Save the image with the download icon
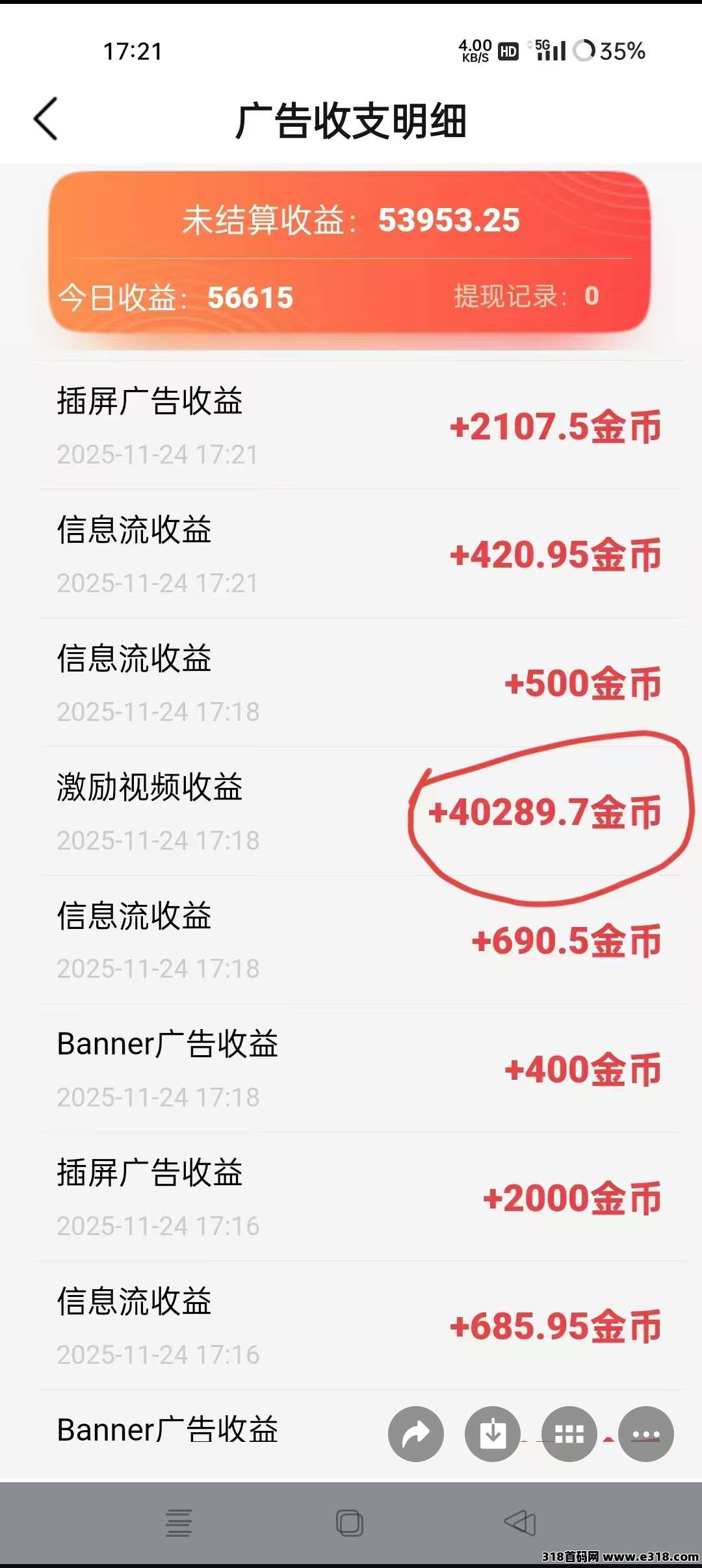Image resolution: width=702 pixels, height=1568 pixels. point(492,1433)
